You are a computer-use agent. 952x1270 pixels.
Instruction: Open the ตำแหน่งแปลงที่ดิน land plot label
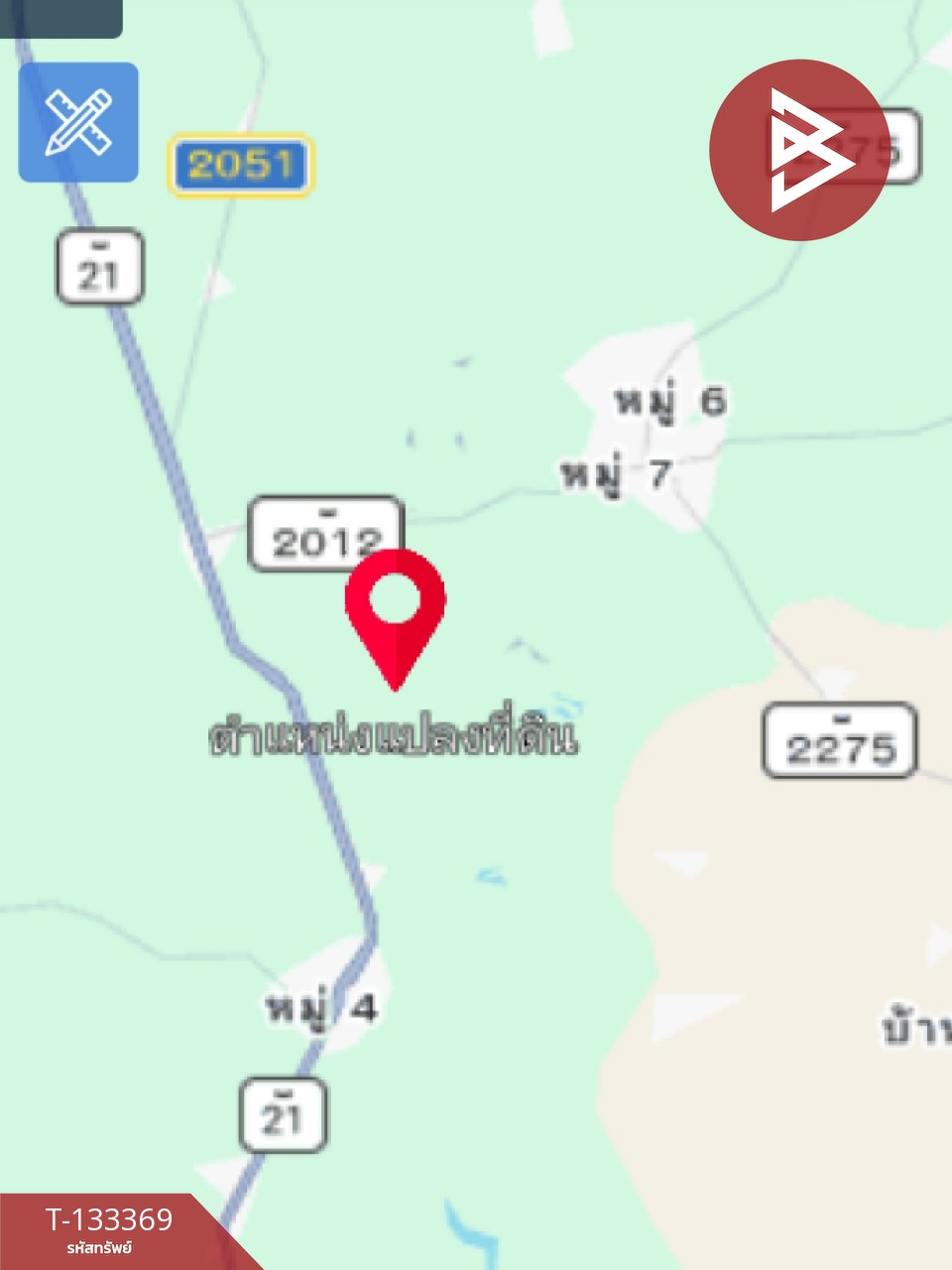(396, 737)
